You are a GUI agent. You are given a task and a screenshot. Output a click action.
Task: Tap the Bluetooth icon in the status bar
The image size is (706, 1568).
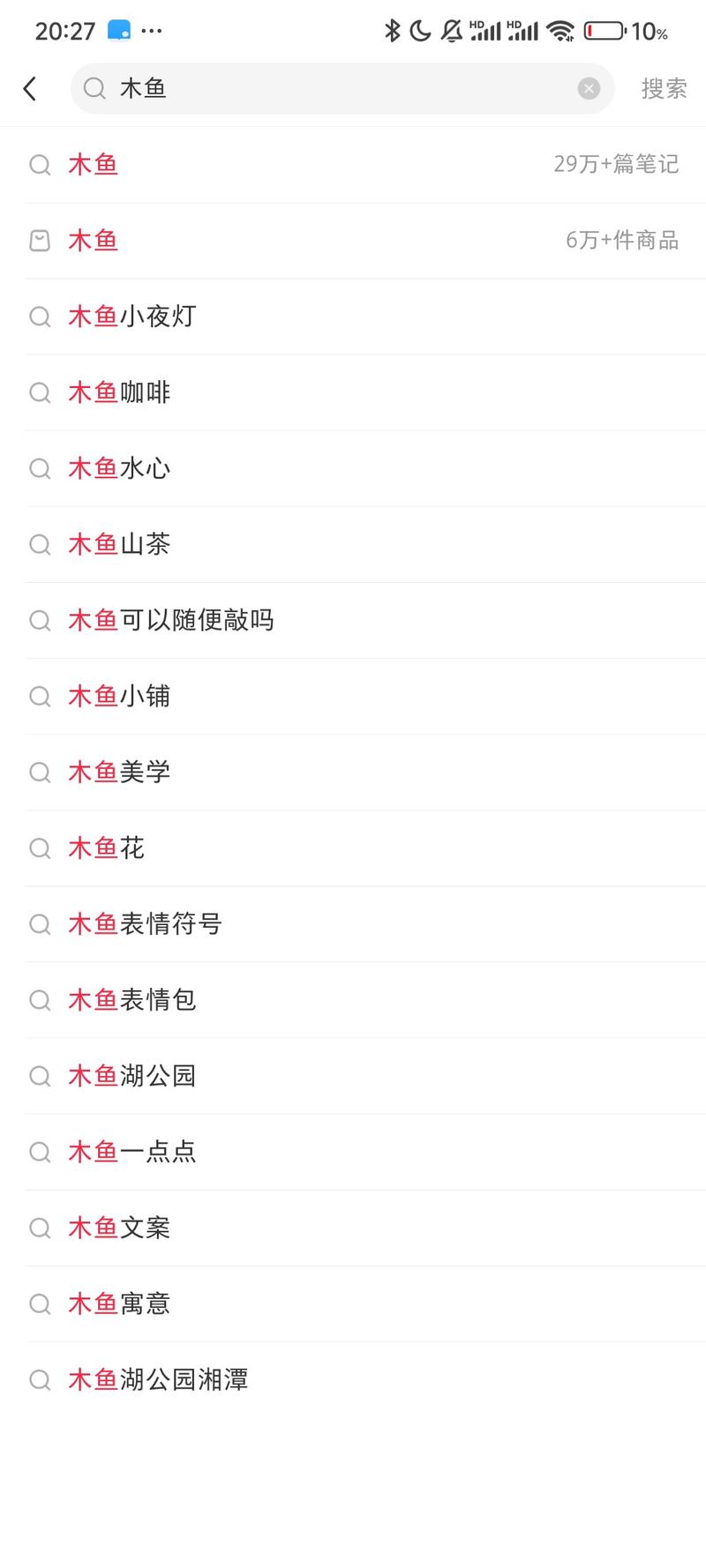pos(391,29)
